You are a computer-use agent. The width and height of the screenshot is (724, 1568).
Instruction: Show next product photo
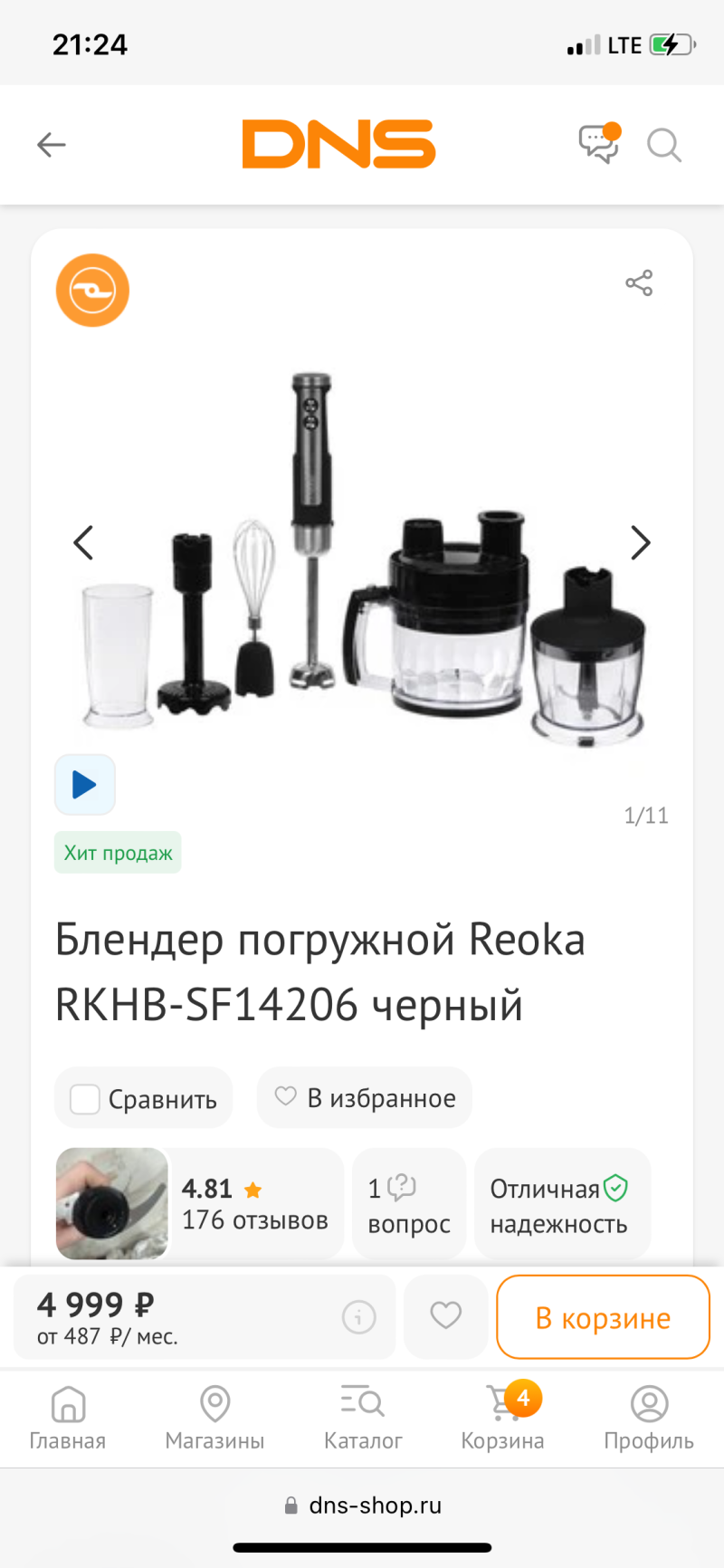[x=641, y=543]
